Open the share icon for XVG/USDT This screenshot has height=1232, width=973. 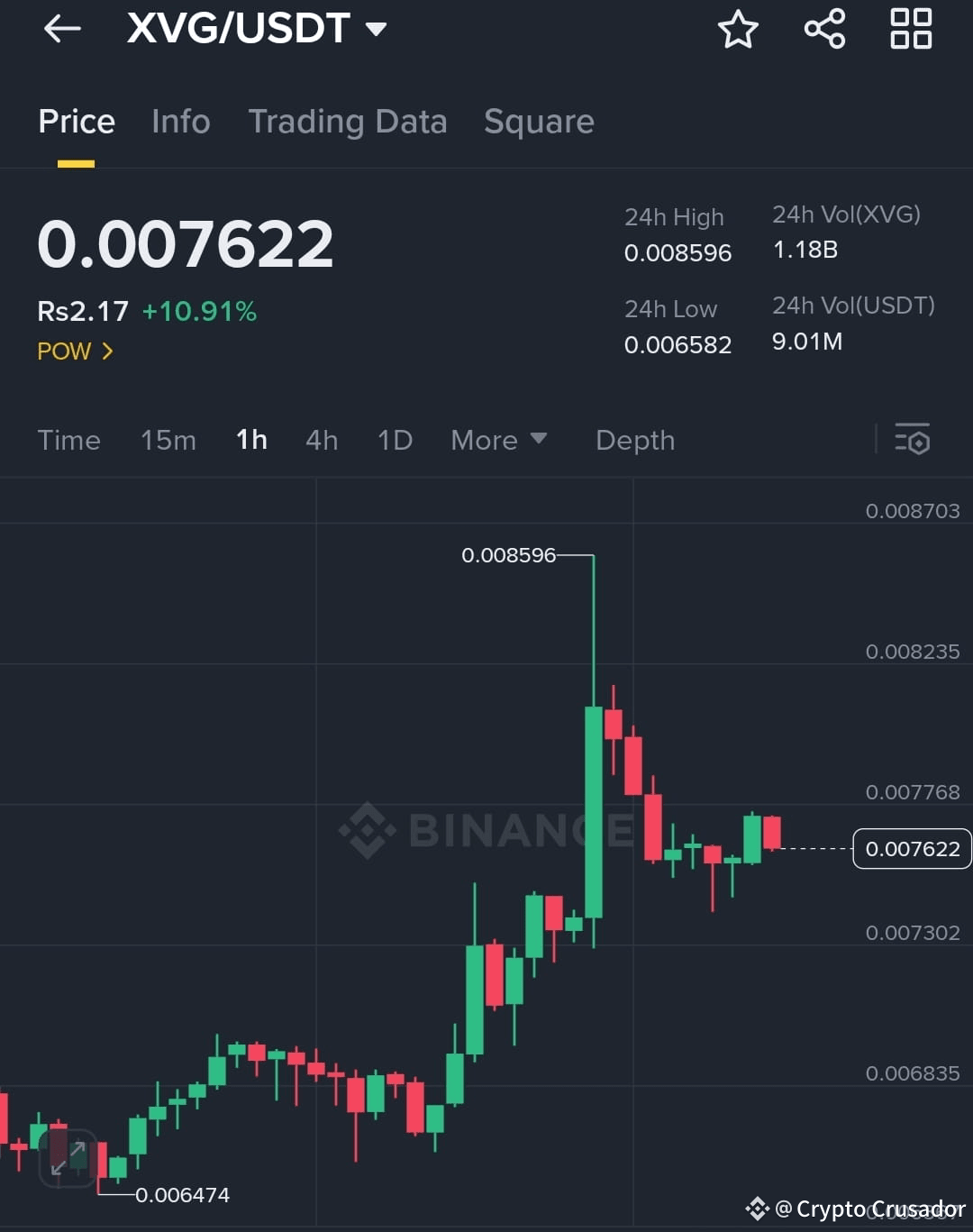coord(823,28)
